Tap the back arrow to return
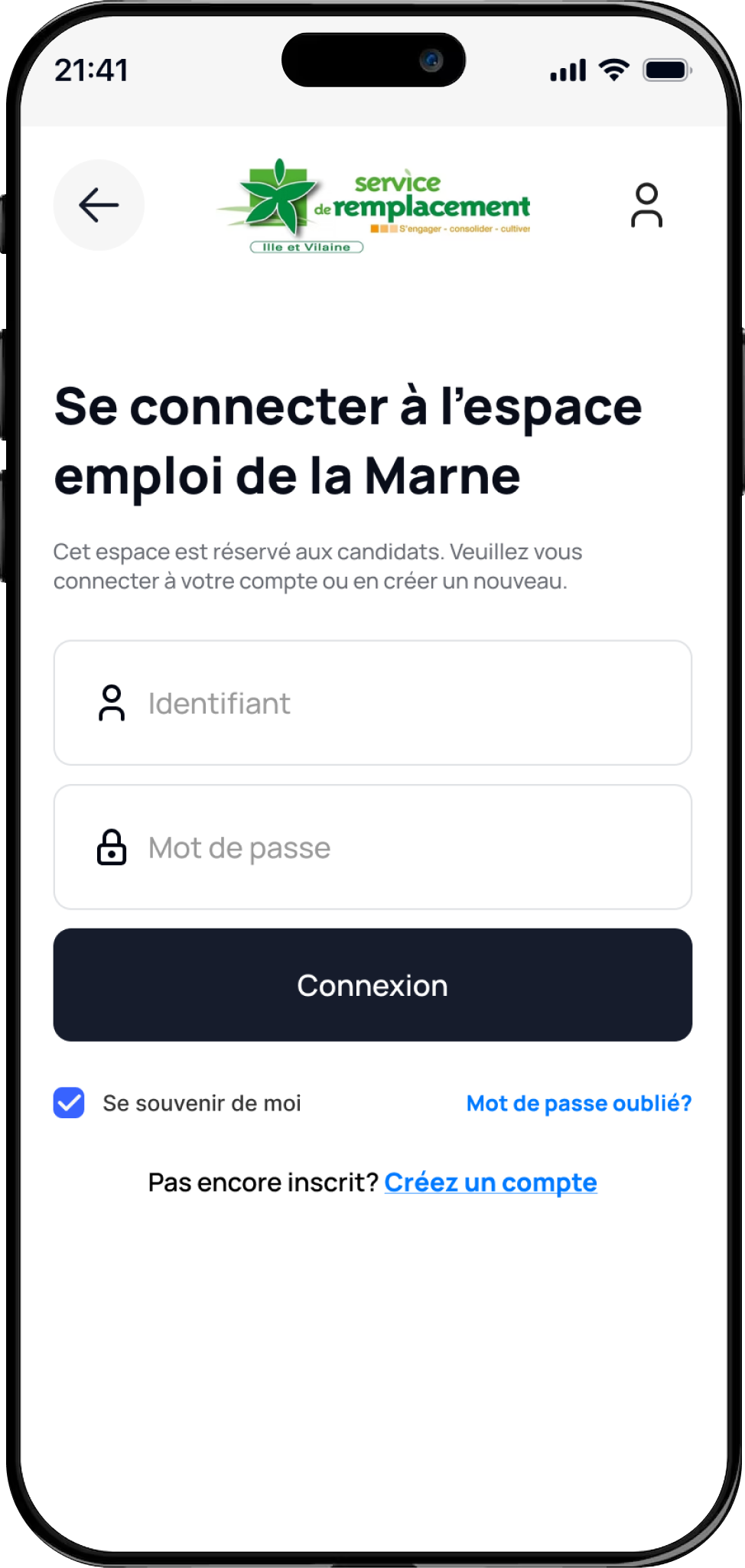This screenshot has height=1568, width=745. pos(99,205)
